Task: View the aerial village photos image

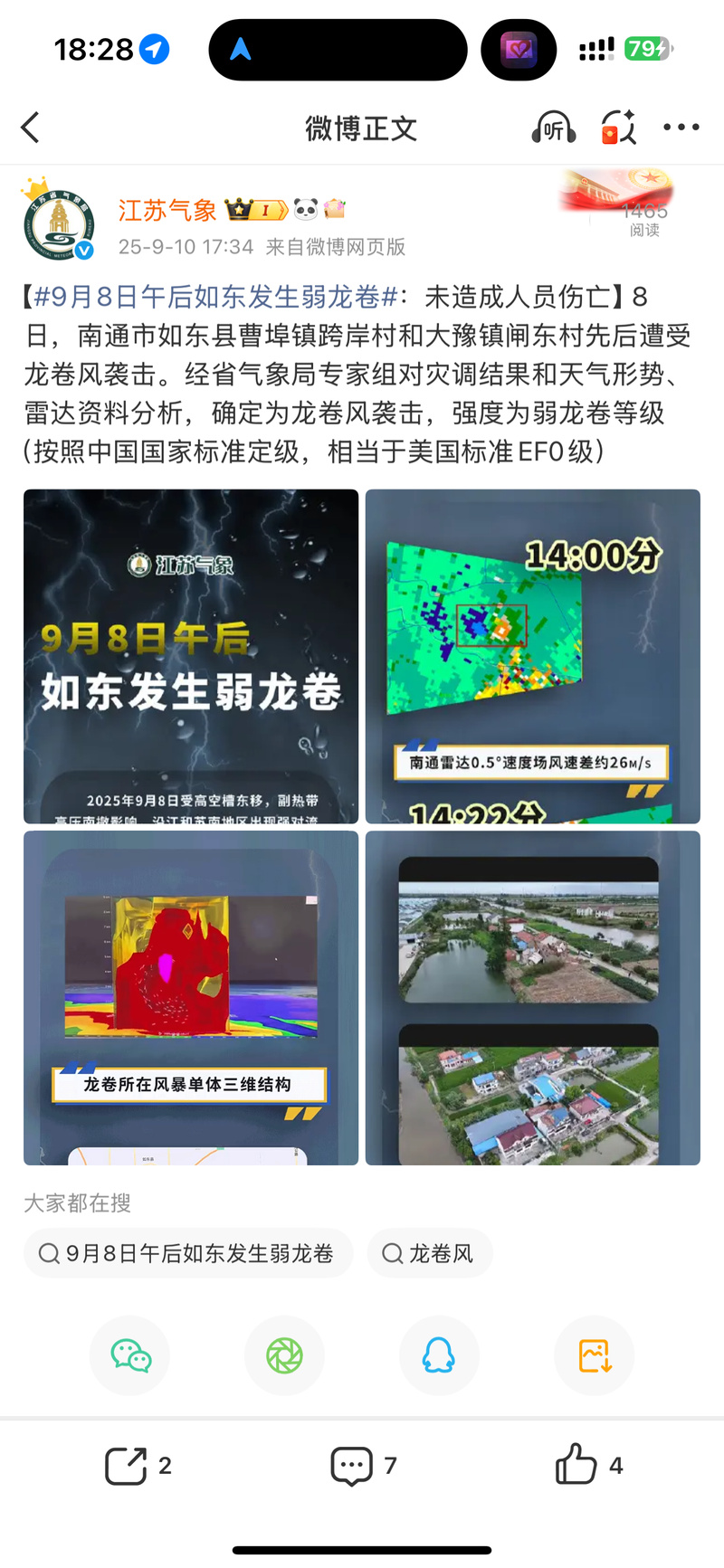Action: click(532, 997)
